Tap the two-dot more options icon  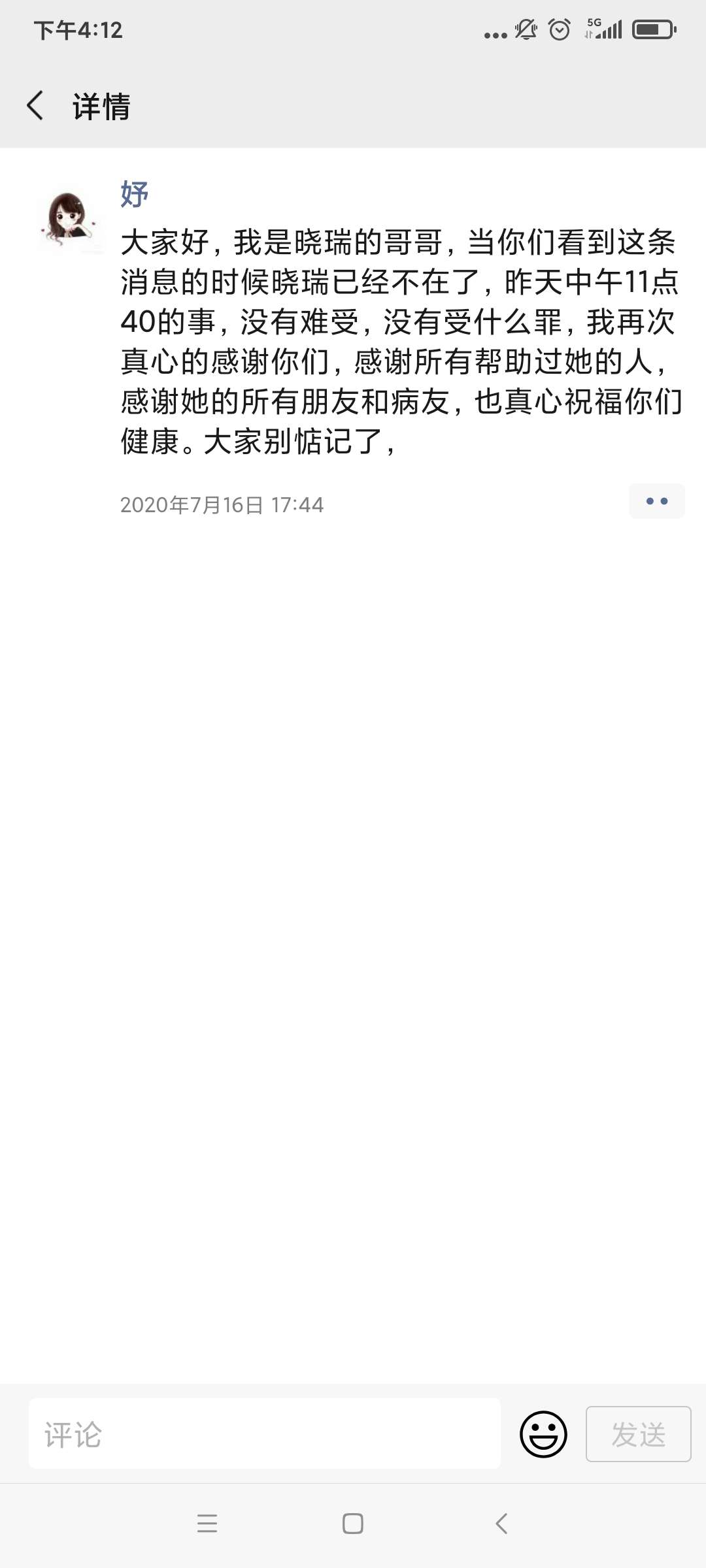(x=657, y=500)
